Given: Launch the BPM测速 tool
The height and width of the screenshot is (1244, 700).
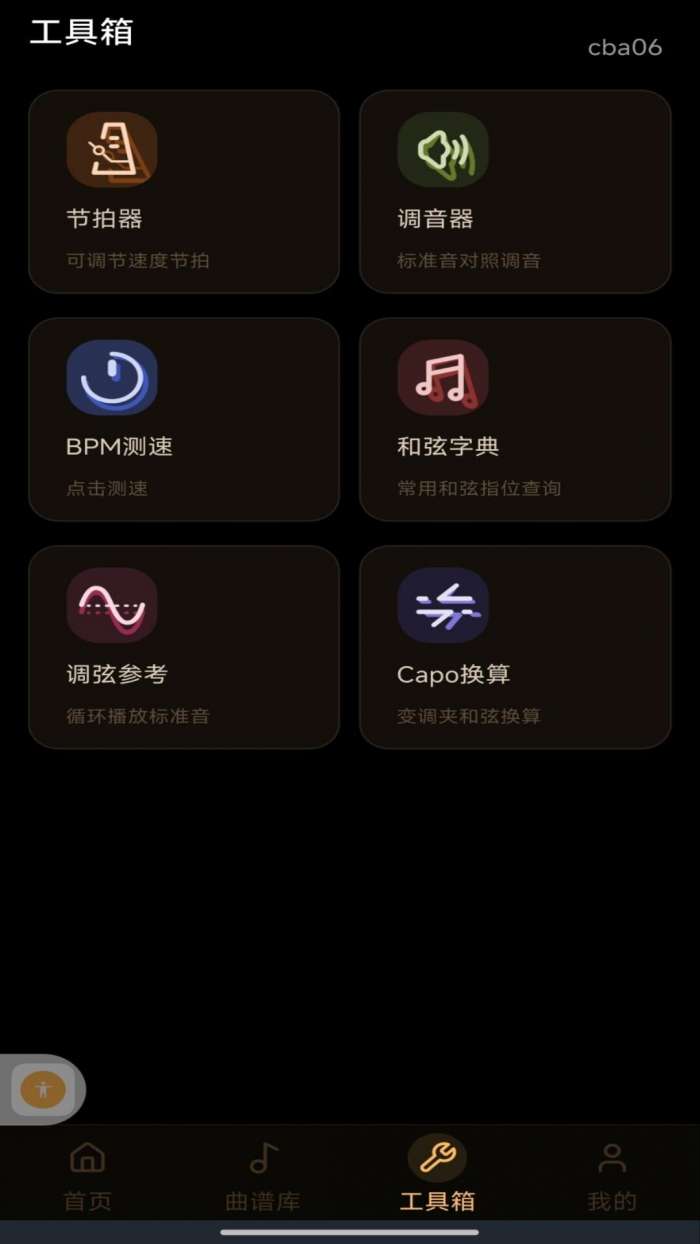Looking at the screenshot, I should (x=184, y=420).
